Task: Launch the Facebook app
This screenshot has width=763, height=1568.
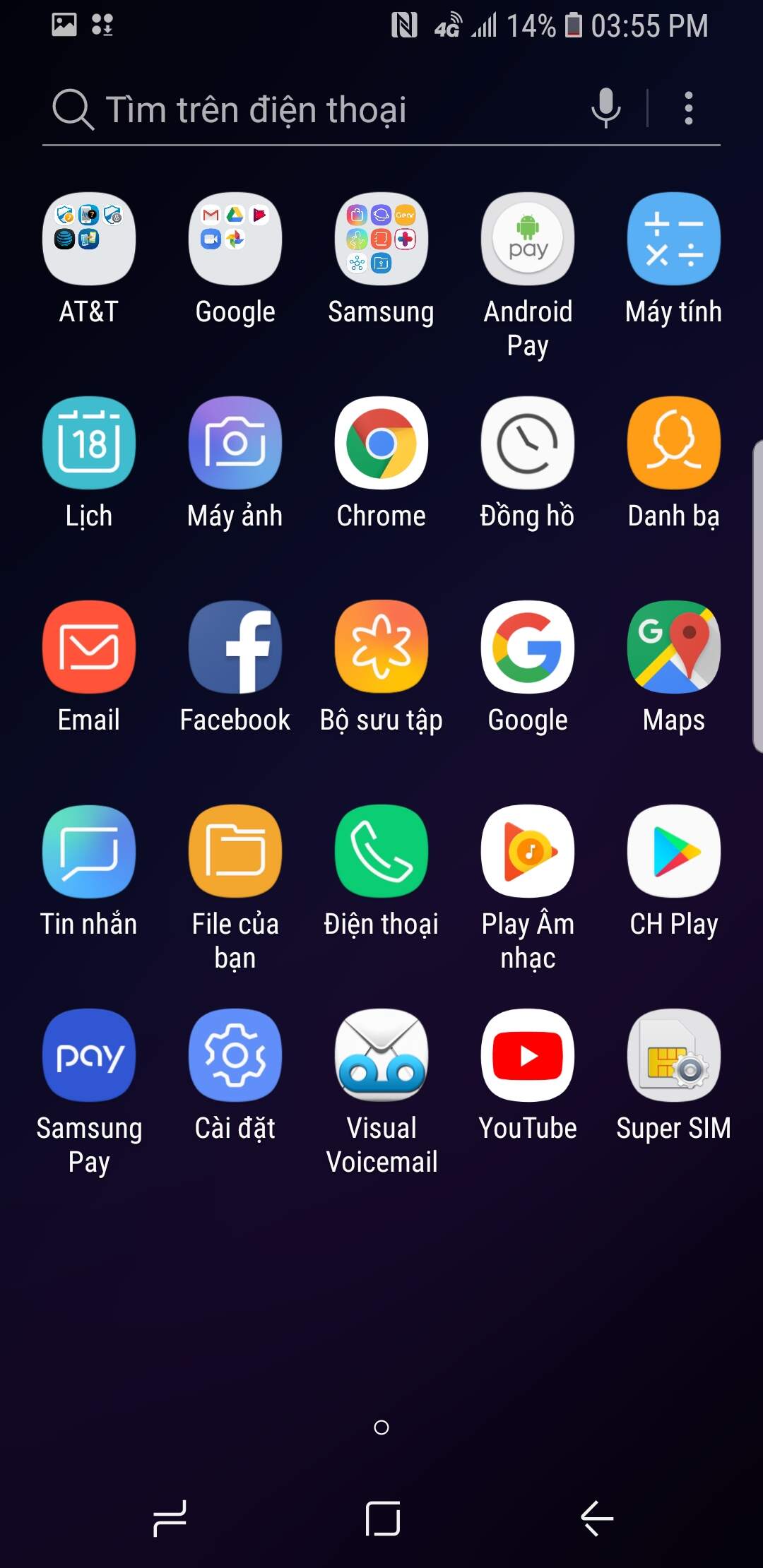Action: tap(235, 647)
